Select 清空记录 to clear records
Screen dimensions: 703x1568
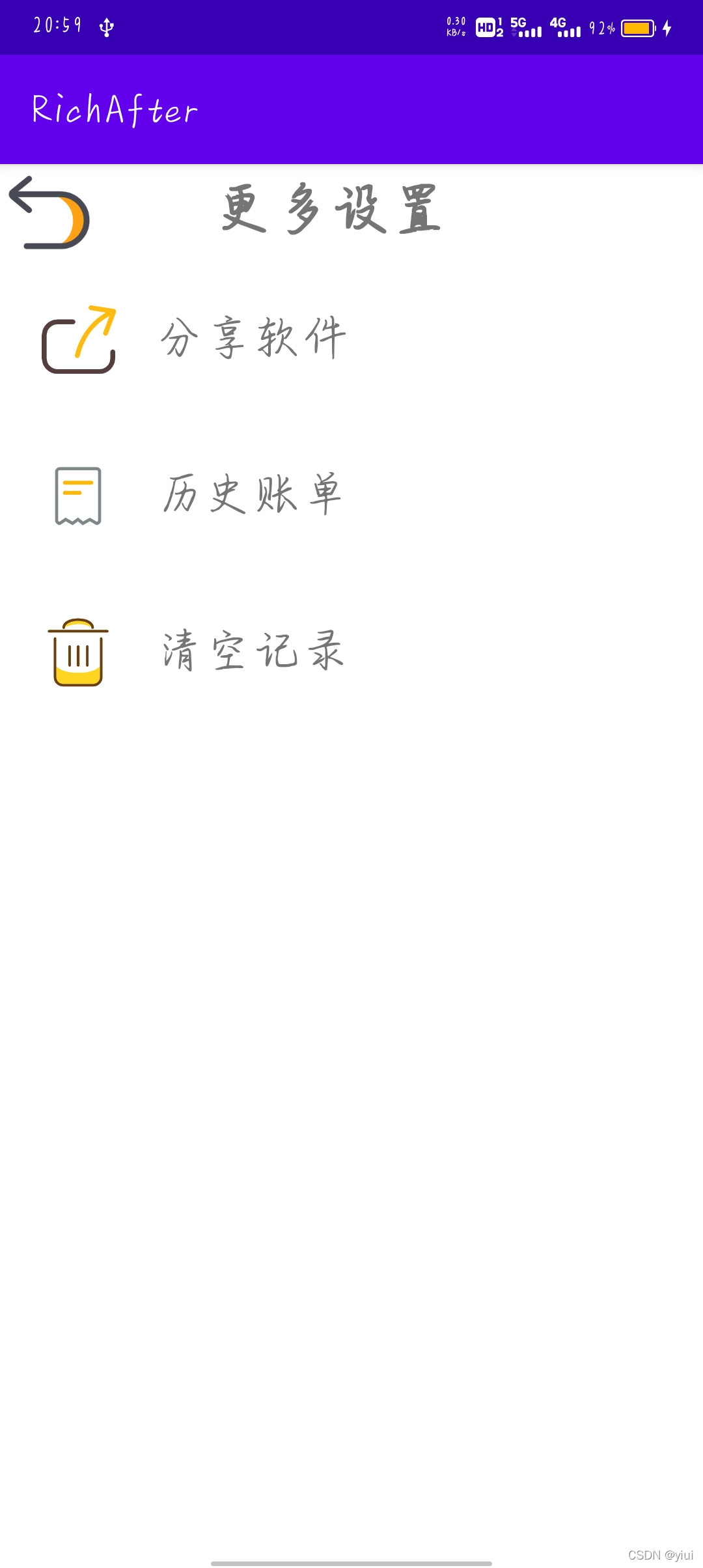coord(351,651)
